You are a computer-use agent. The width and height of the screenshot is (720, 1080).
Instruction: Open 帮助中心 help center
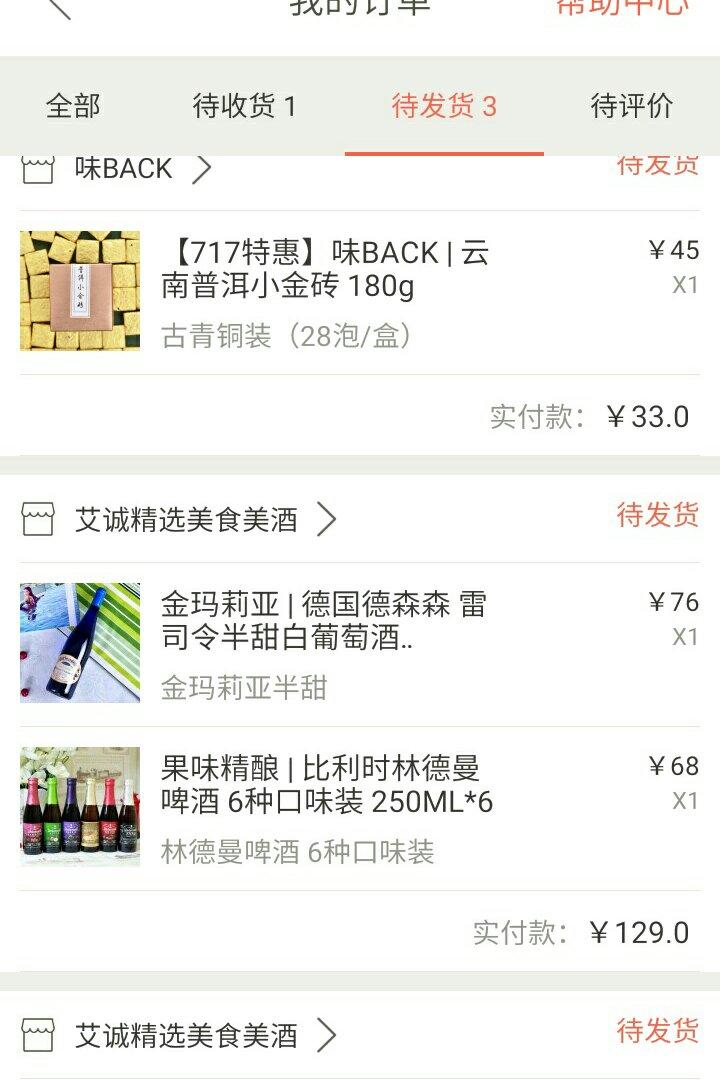click(x=622, y=8)
